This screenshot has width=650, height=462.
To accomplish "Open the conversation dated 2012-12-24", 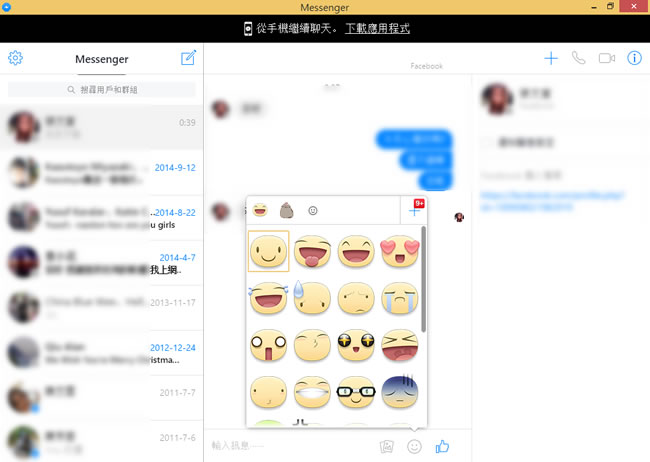I will pos(100,353).
